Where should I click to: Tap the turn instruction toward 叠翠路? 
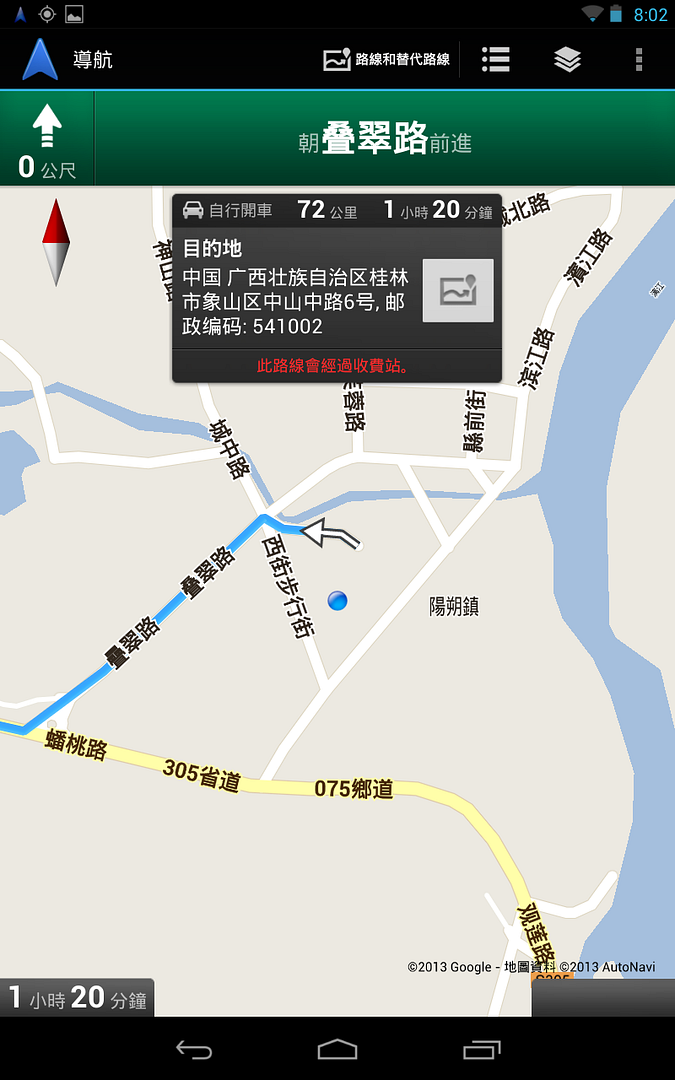click(x=385, y=140)
